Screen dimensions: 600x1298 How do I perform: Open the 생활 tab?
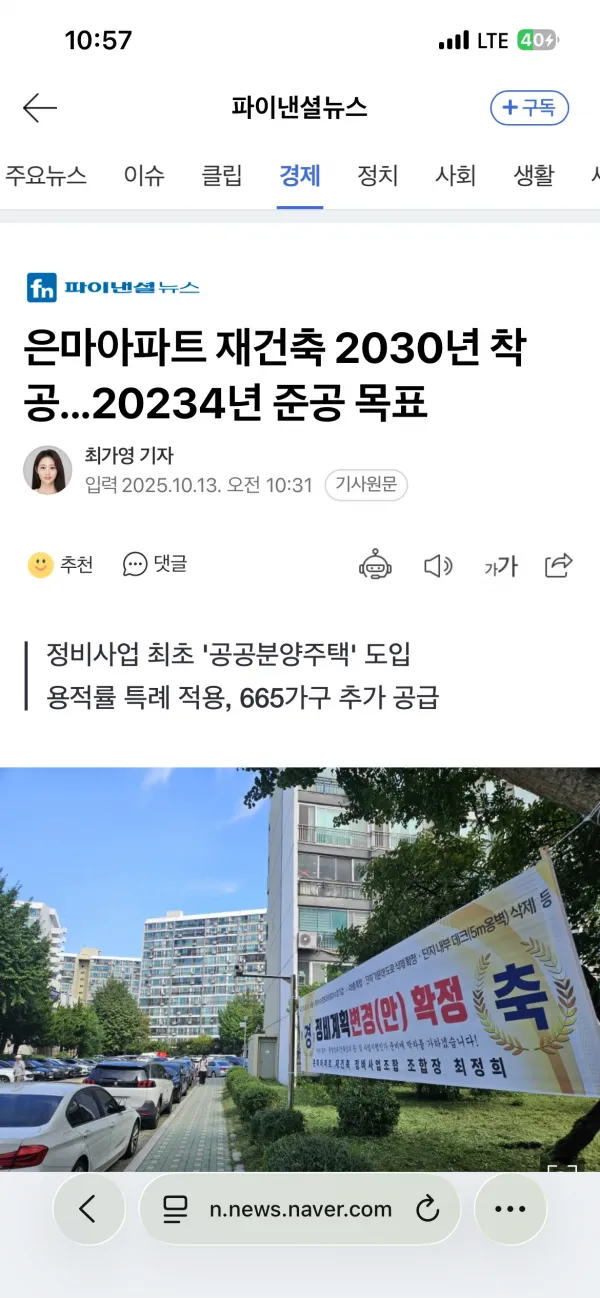point(534,176)
